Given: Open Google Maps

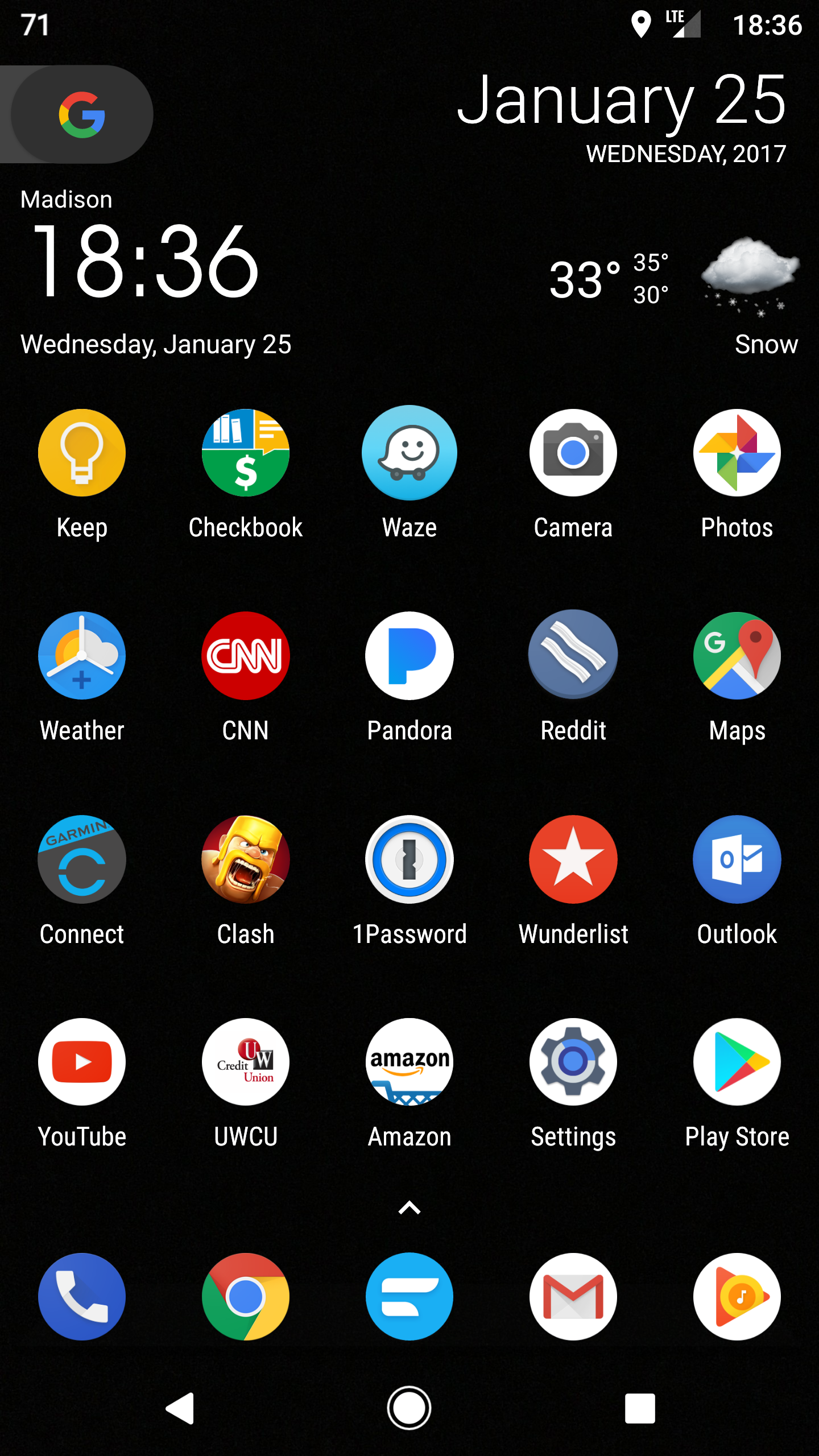Looking at the screenshot, I should [x=737, y=656].
